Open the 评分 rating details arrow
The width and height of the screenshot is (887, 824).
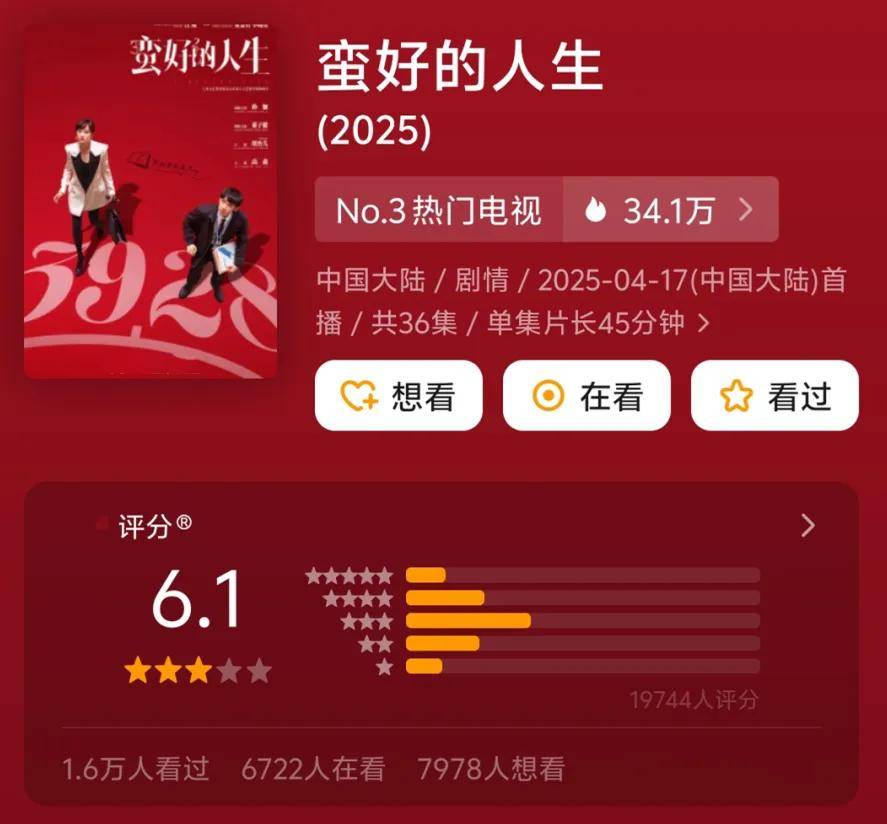click(808, 526)
